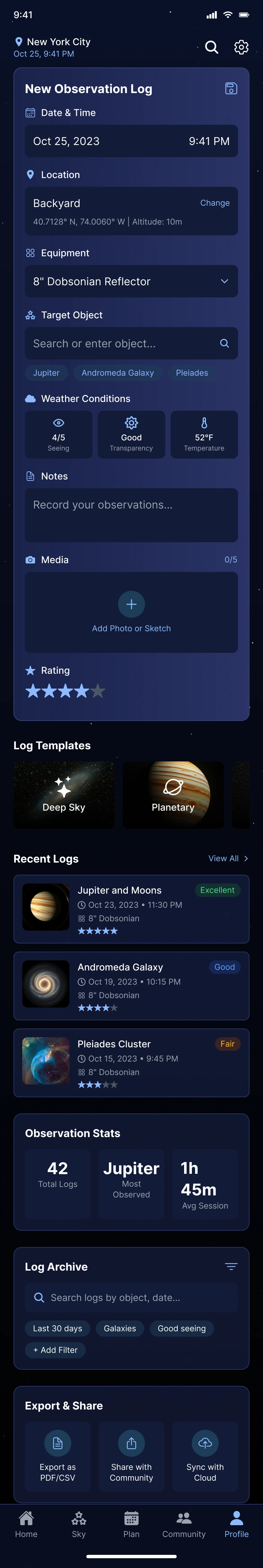263x1568 pixels.
Task: Add a filter to the log archive
Action: click(x=55, y=1349)
